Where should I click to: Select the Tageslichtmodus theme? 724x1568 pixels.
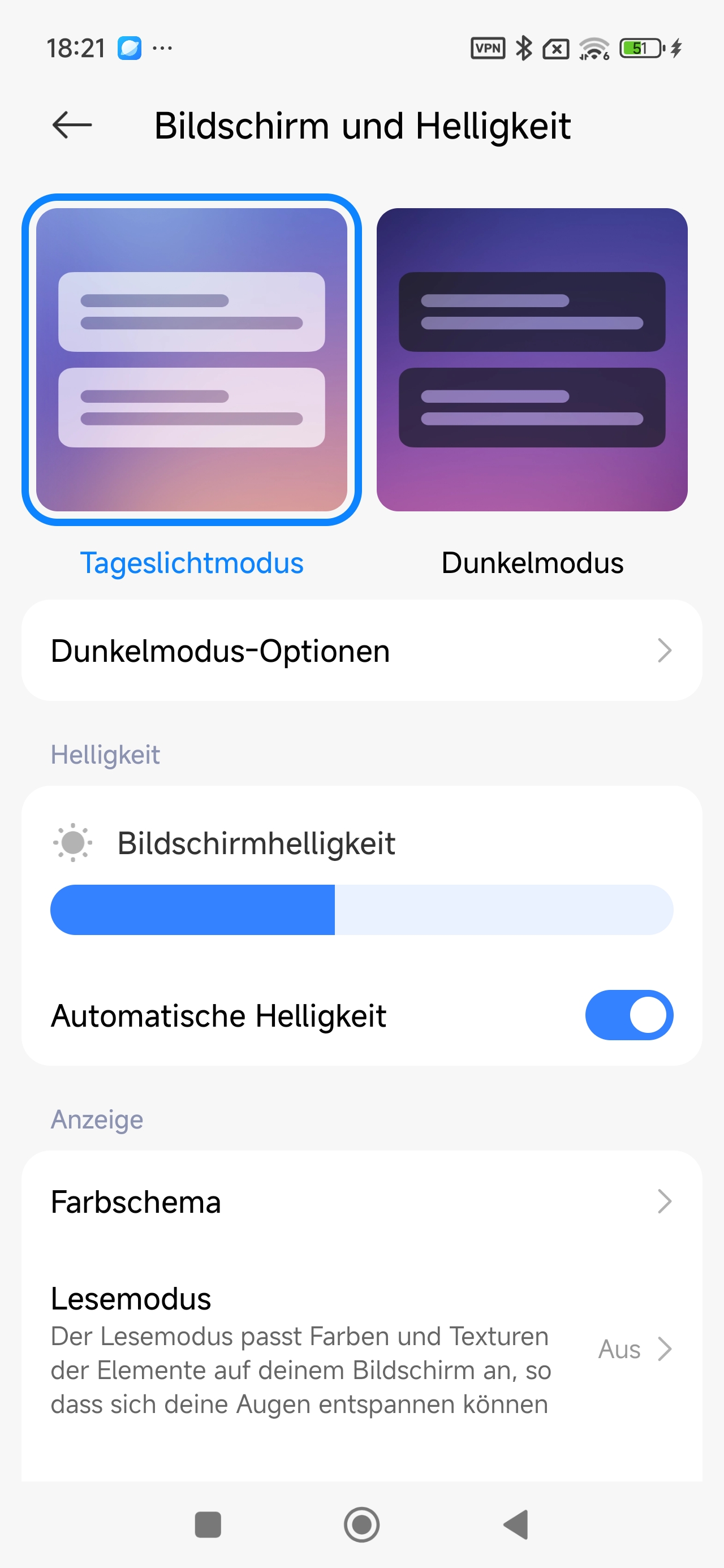(191, 360)
